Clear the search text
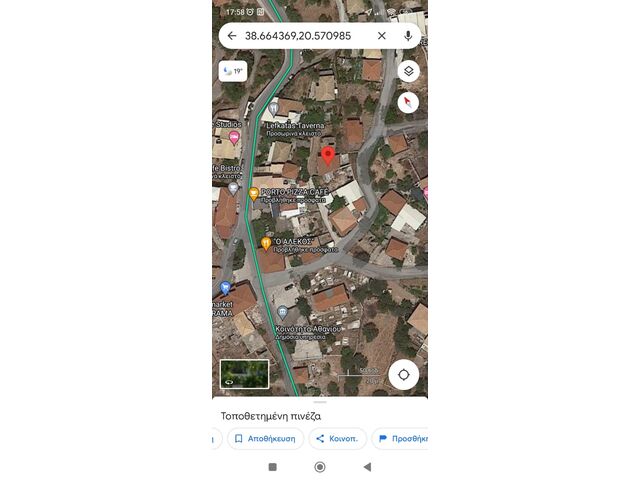640x480 pixels. tap(381, 35)
